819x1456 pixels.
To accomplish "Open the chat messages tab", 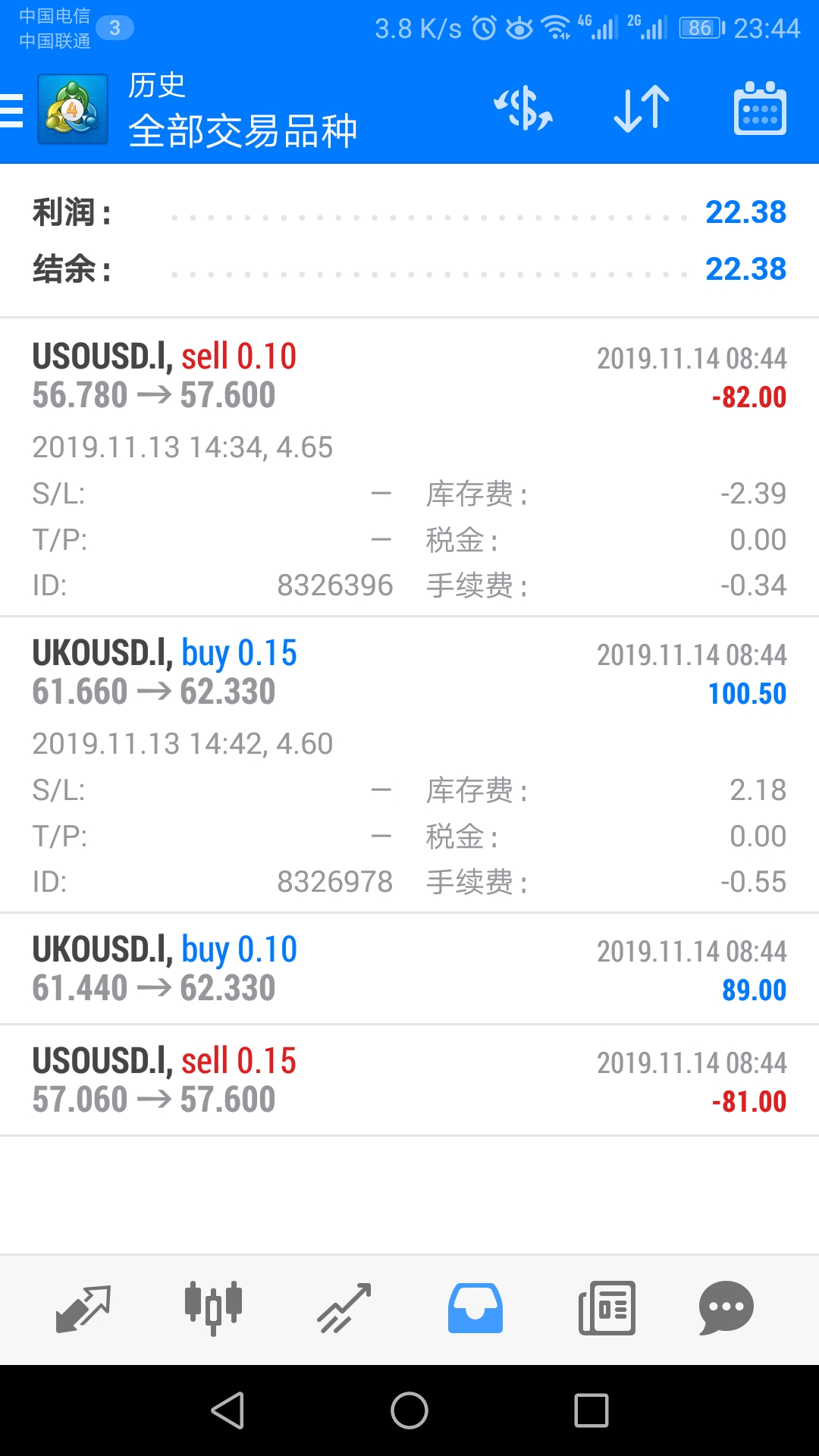I will [726, 1308].
